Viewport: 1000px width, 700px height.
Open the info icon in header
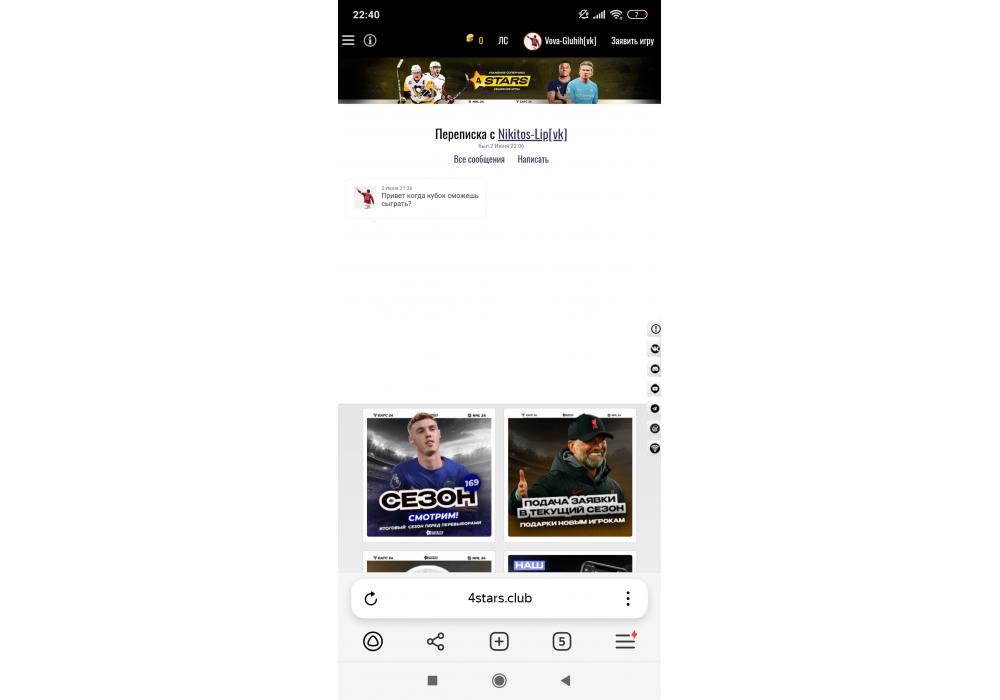370,41
